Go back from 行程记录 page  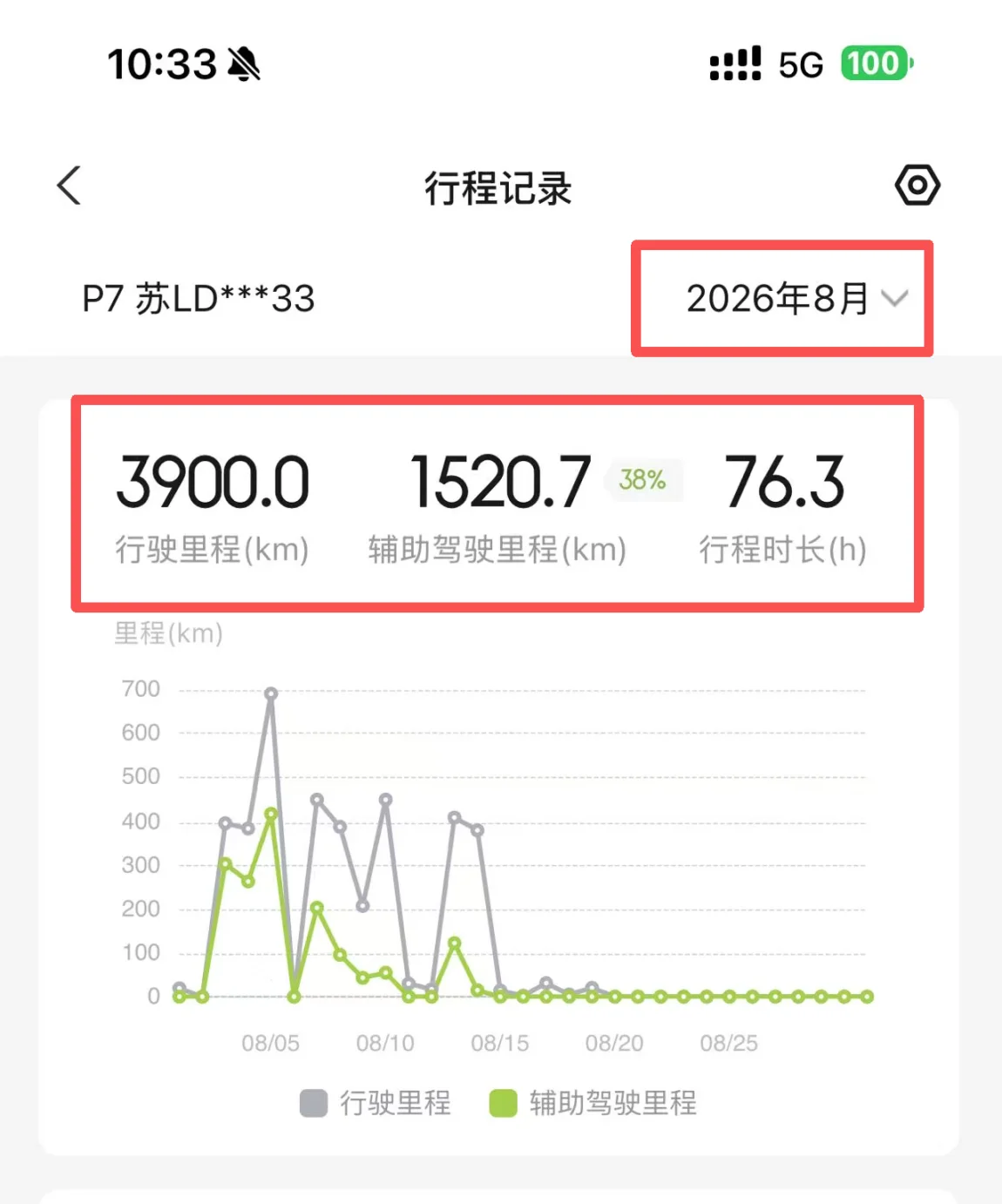pyautogui.click(x=70, y=186)
